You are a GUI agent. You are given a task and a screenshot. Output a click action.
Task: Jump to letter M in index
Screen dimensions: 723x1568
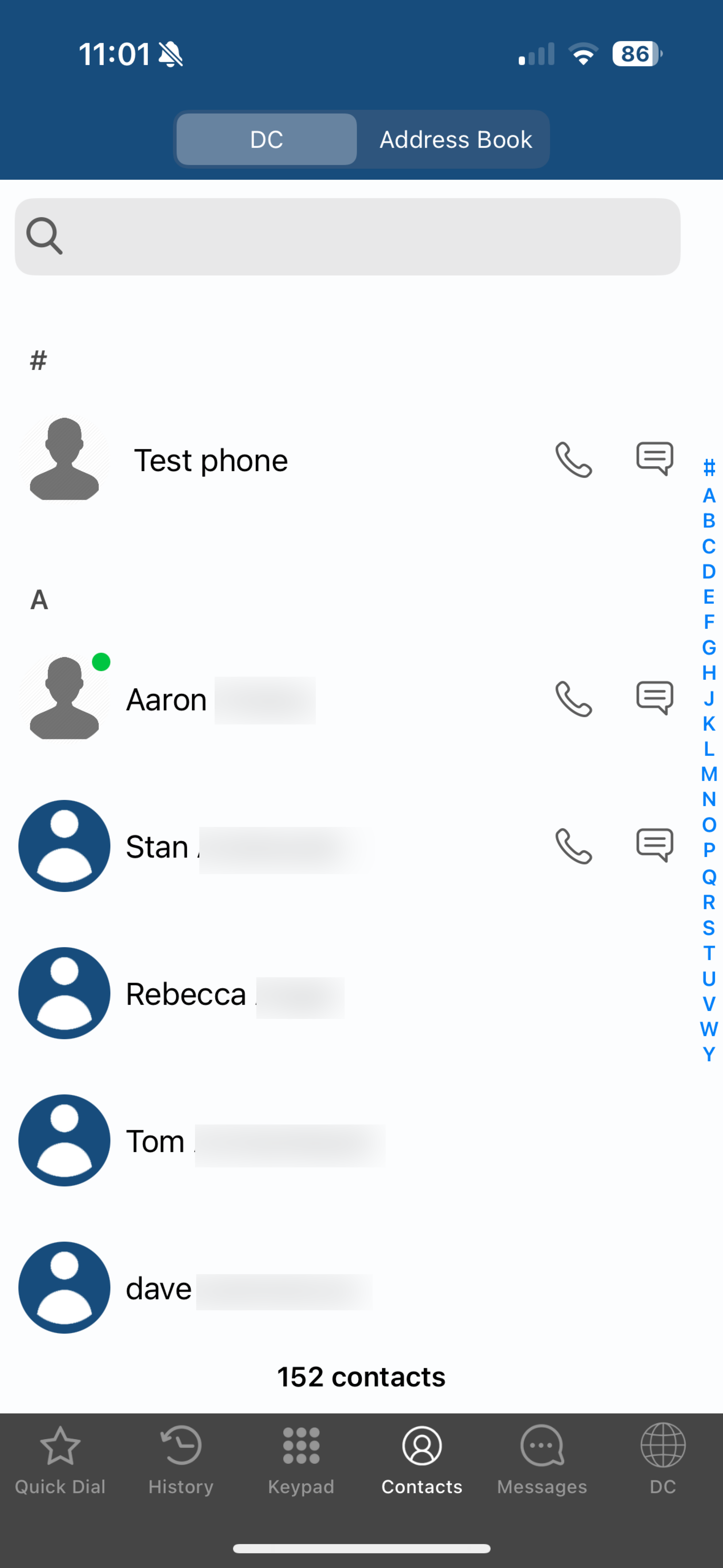click(709, 774)
